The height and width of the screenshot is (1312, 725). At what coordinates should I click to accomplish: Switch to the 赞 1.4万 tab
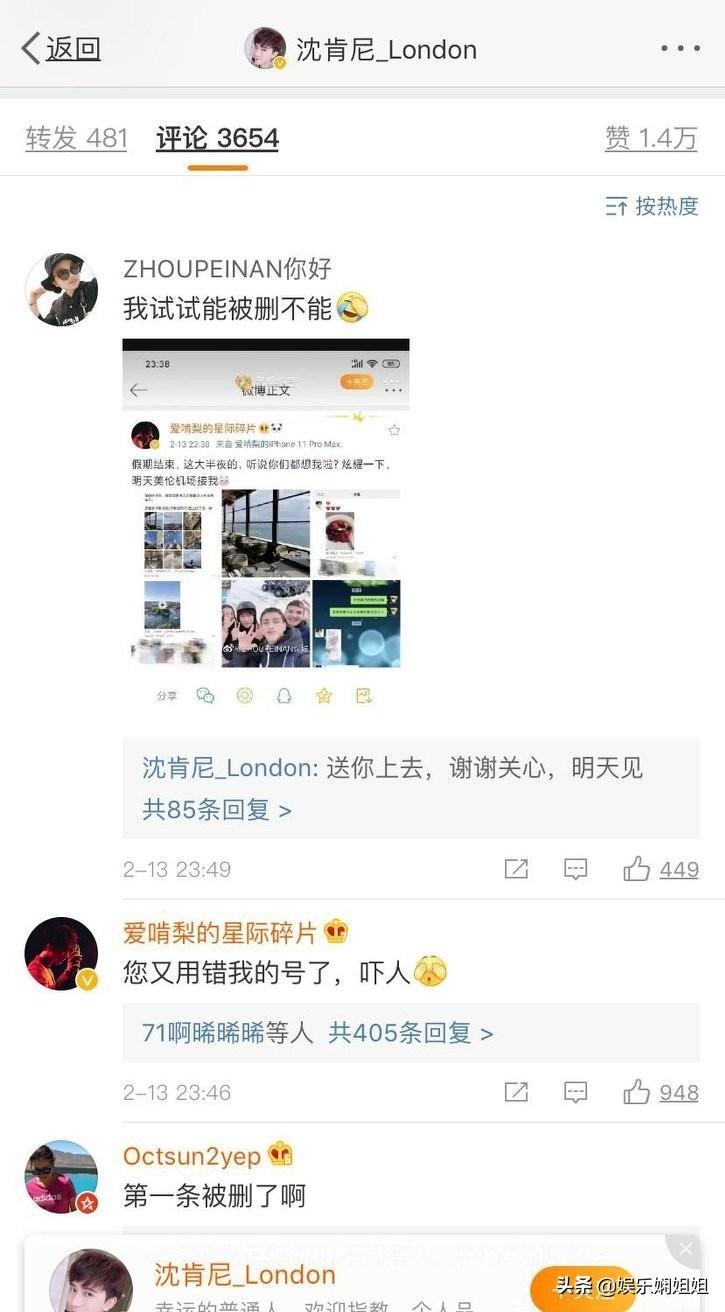[x=650, y=138]
